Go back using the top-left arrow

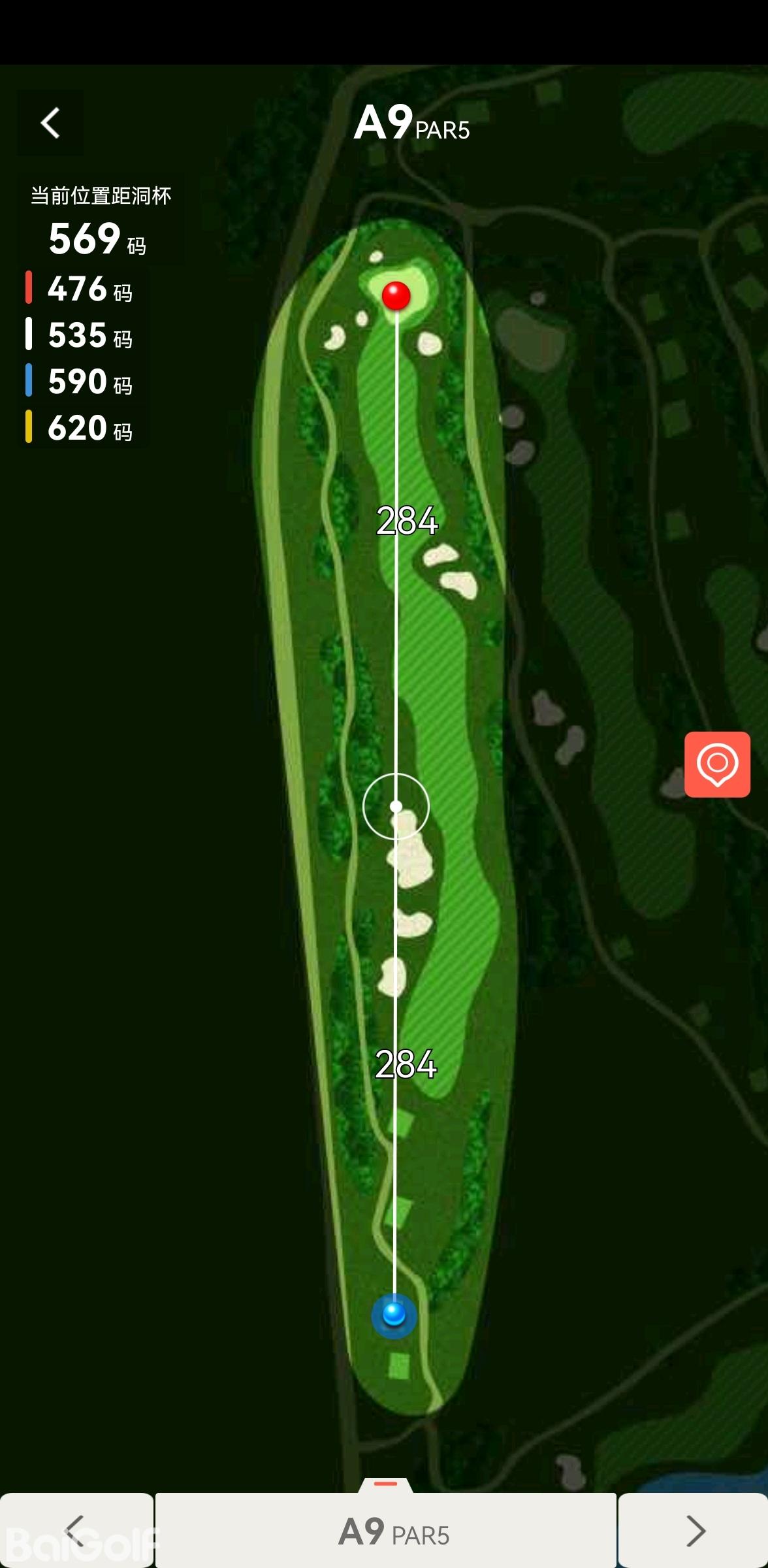50,123
